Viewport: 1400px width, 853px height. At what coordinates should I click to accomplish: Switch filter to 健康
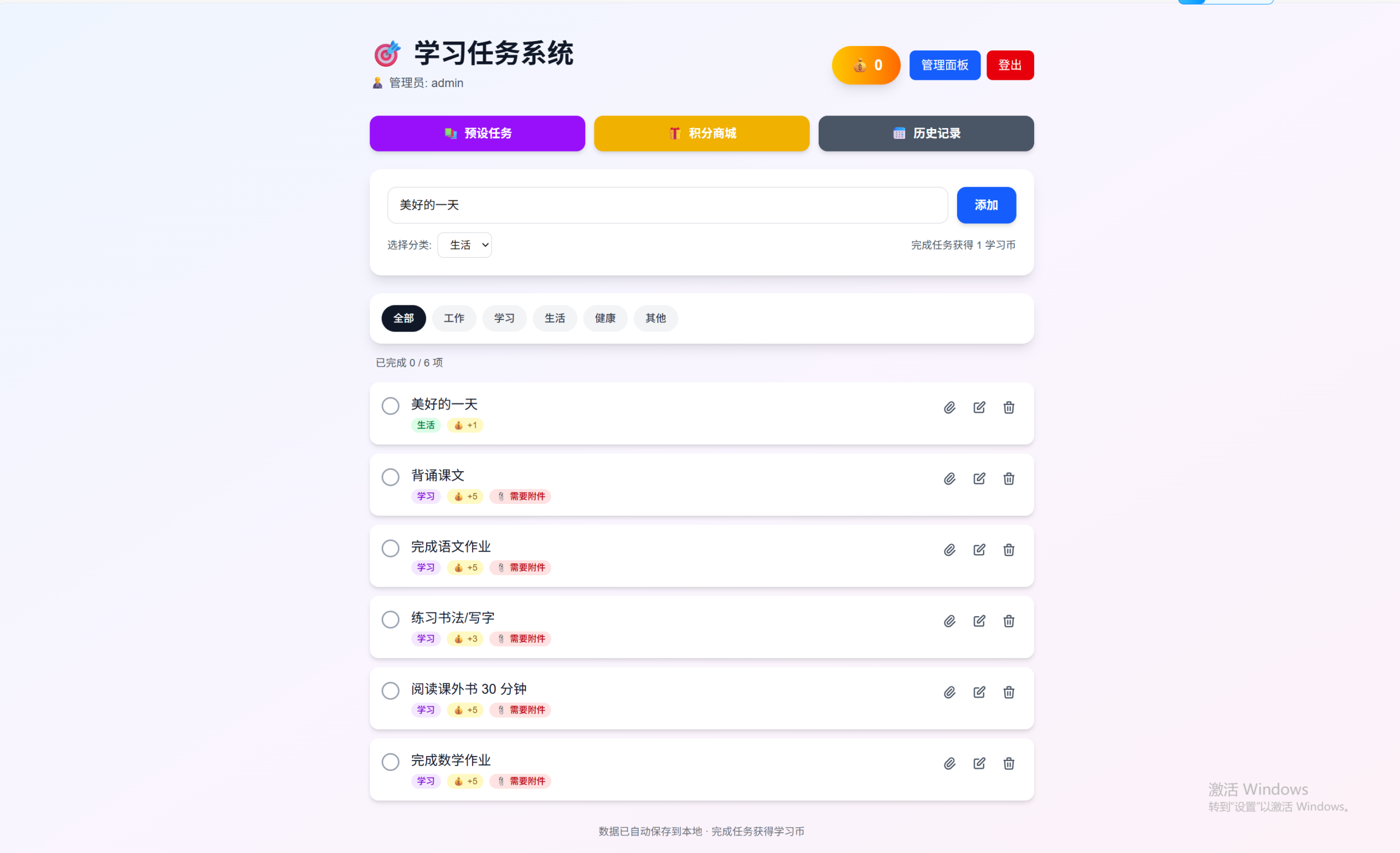click(x=605, y=318)
